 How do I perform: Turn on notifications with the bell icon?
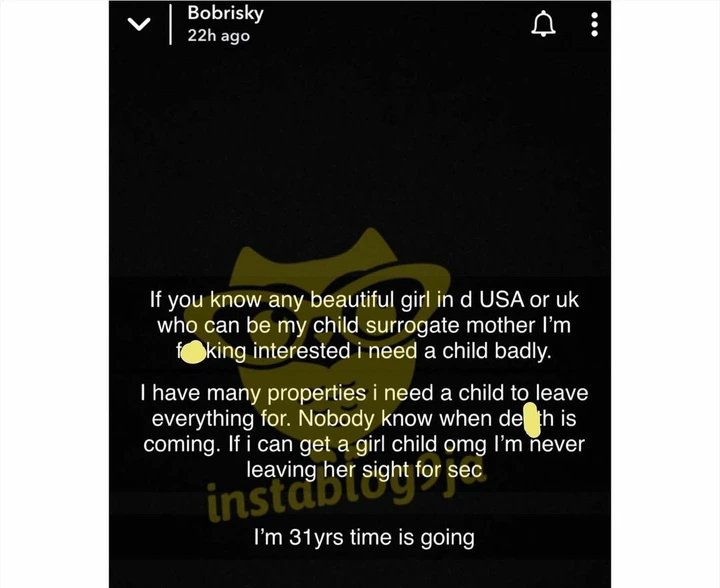[x=545, y=24]
